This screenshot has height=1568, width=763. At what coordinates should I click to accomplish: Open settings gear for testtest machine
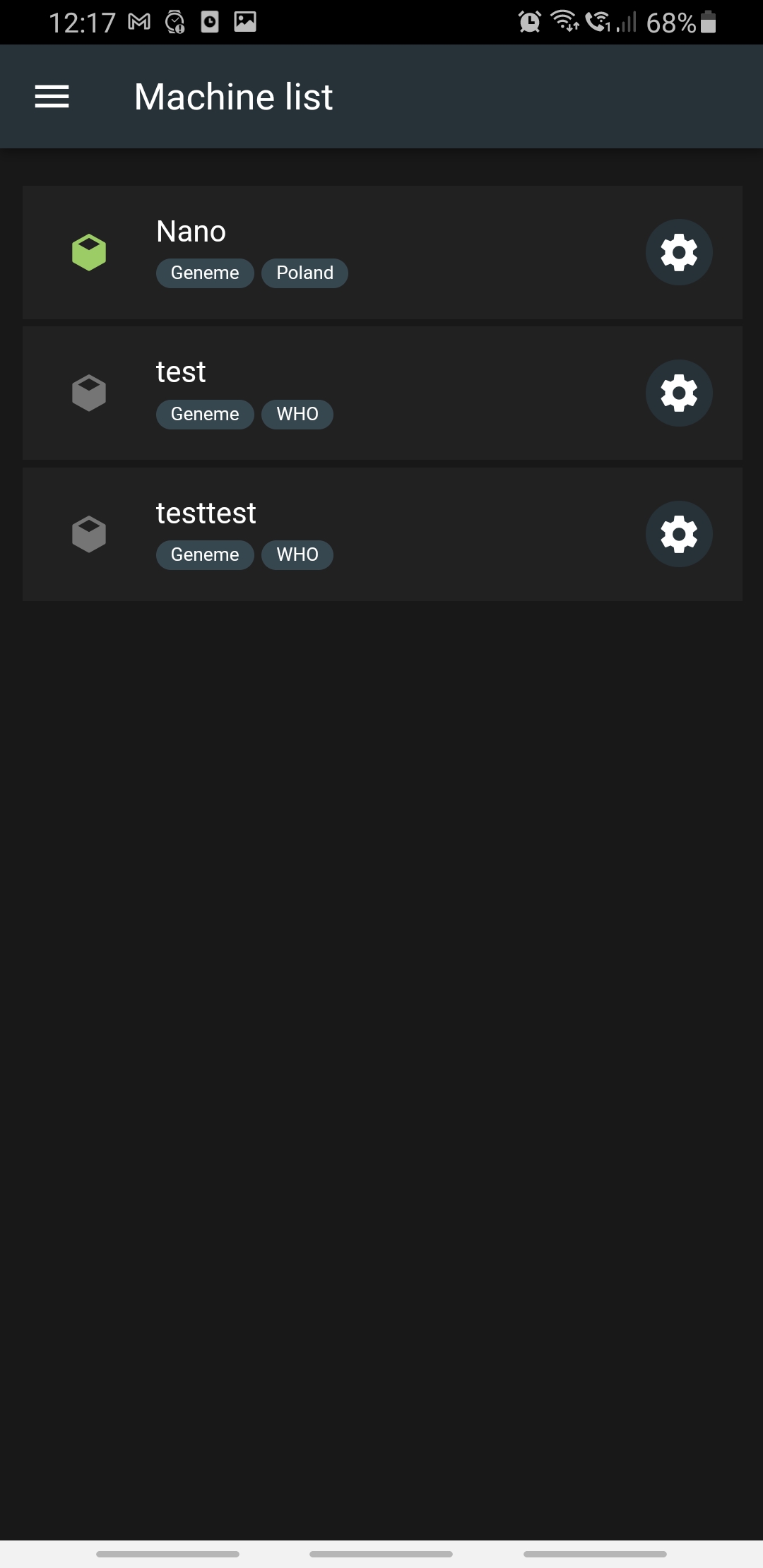click(x=679, y=534)
